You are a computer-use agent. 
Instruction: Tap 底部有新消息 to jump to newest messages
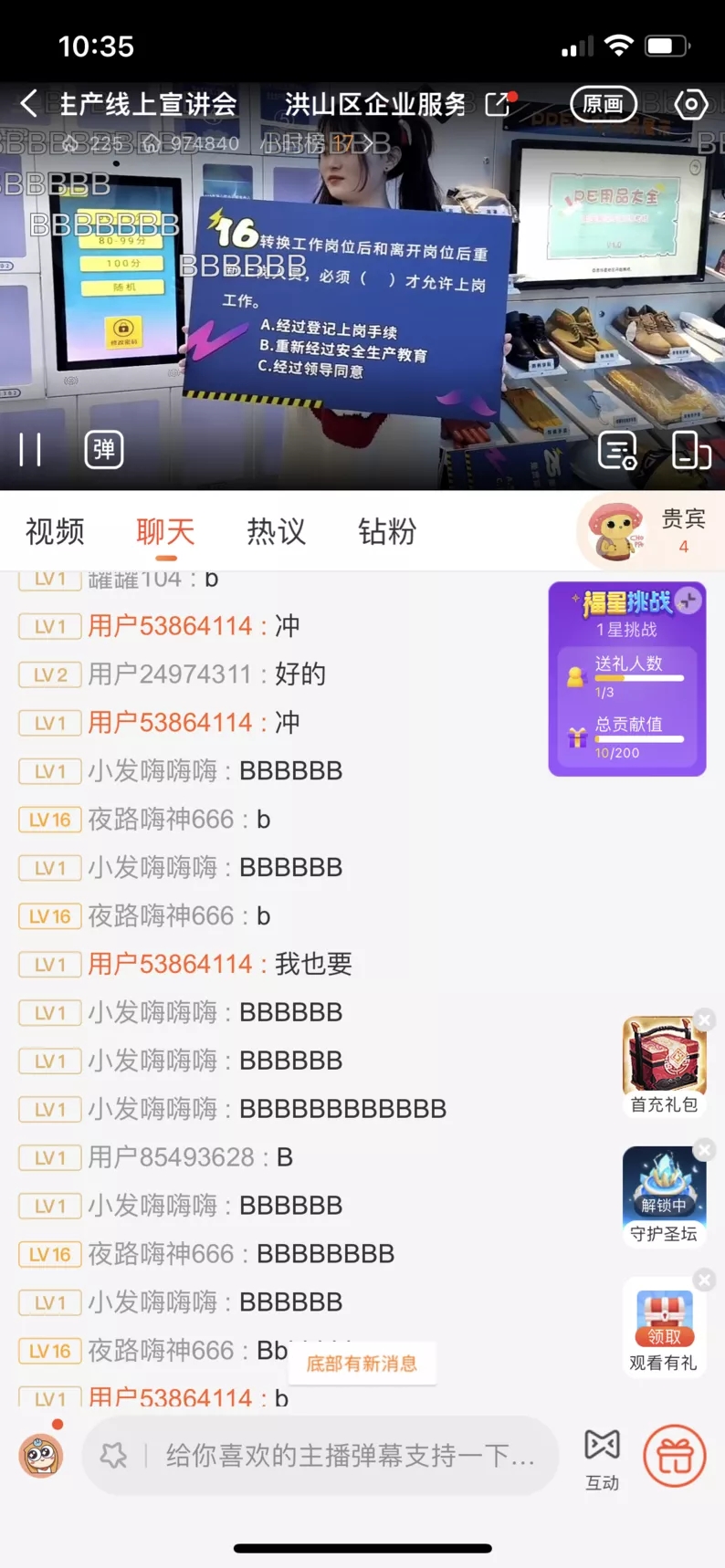(362, 1364)
